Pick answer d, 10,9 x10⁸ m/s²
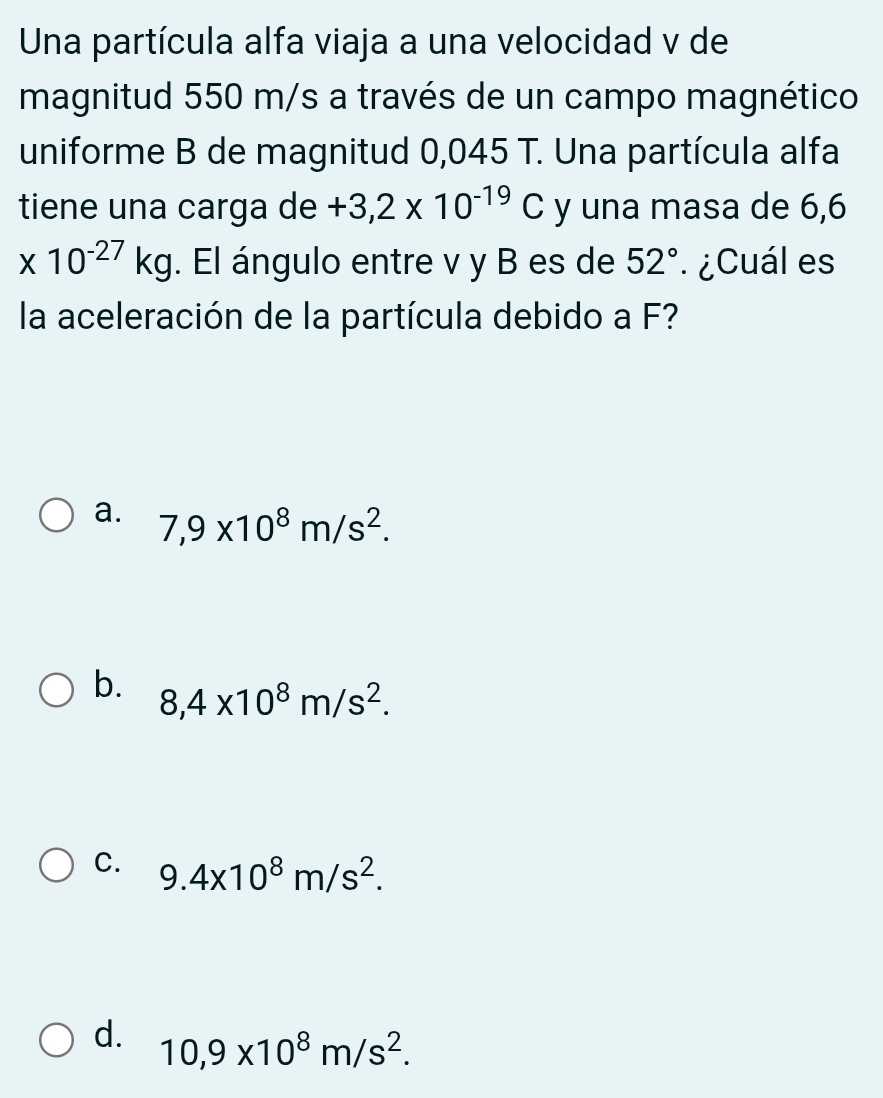 [x=58, y=1037]
